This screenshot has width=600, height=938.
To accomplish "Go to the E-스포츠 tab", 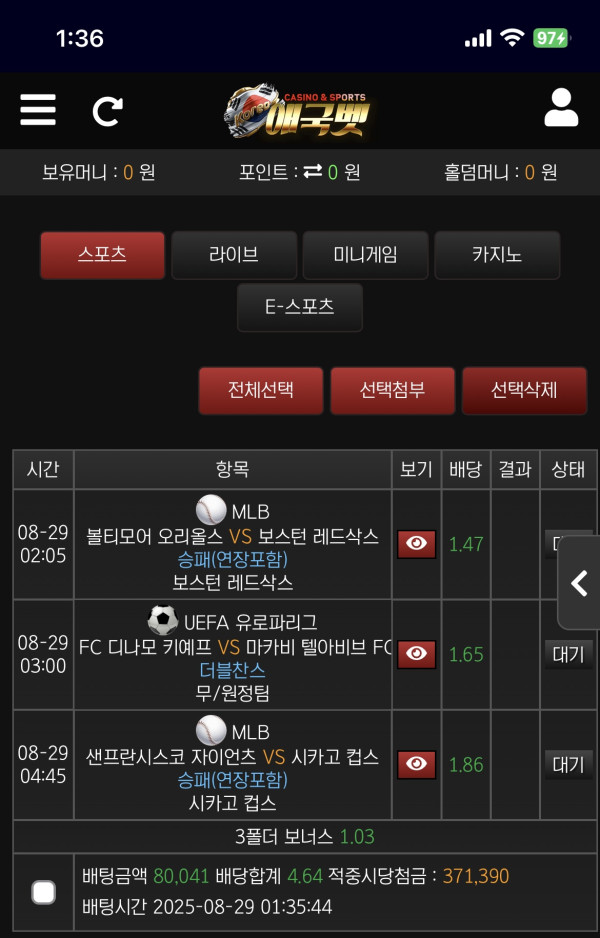I will pyautogui.click(x=299, y=307).
